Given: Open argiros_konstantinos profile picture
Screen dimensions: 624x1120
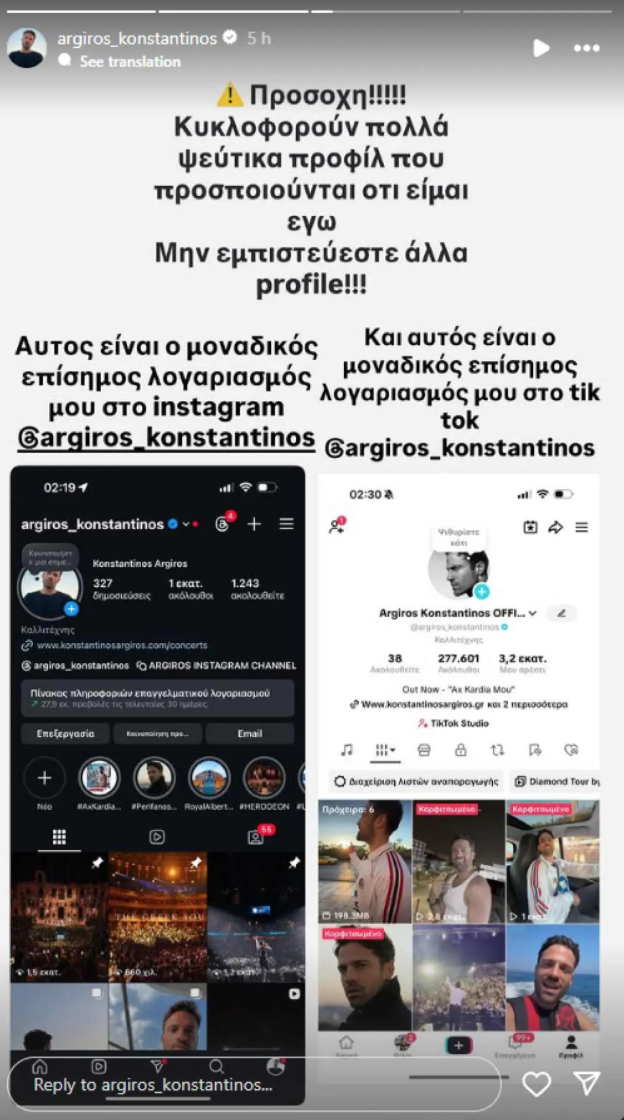Looking at the screenshot, I should [x=27, y=48].
